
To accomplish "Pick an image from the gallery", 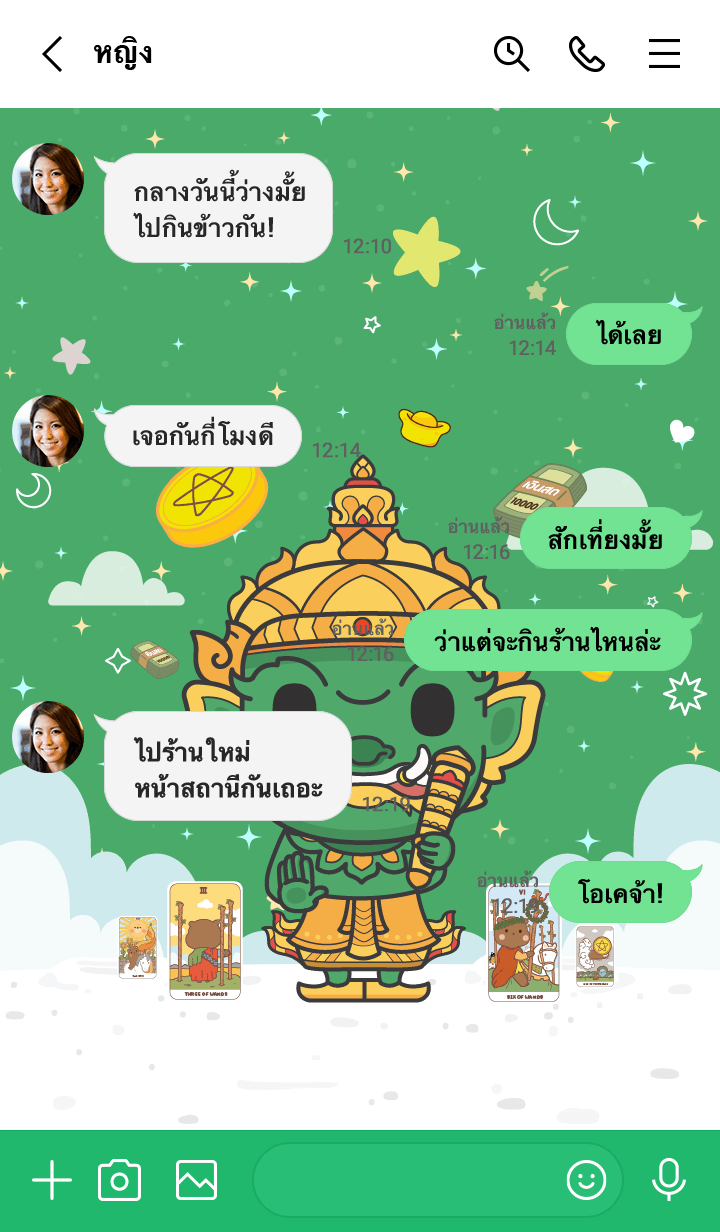I will click(x=196, y=1181).
